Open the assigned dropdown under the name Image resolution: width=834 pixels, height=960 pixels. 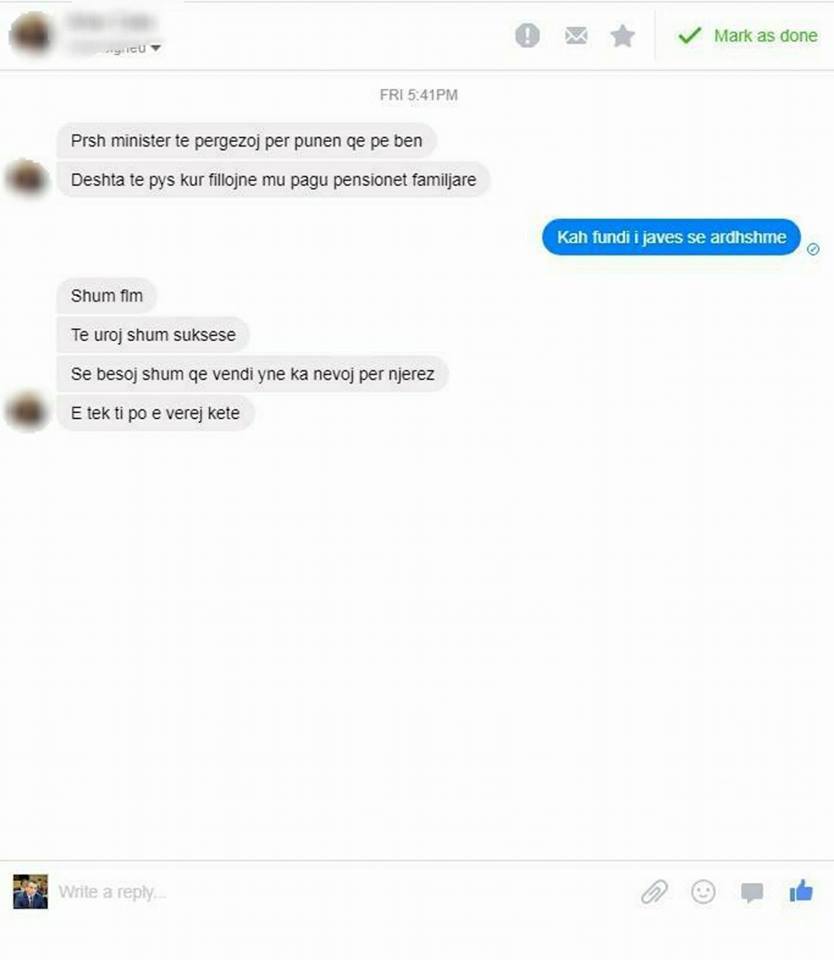pyautogui.click(x=156, y=47)
